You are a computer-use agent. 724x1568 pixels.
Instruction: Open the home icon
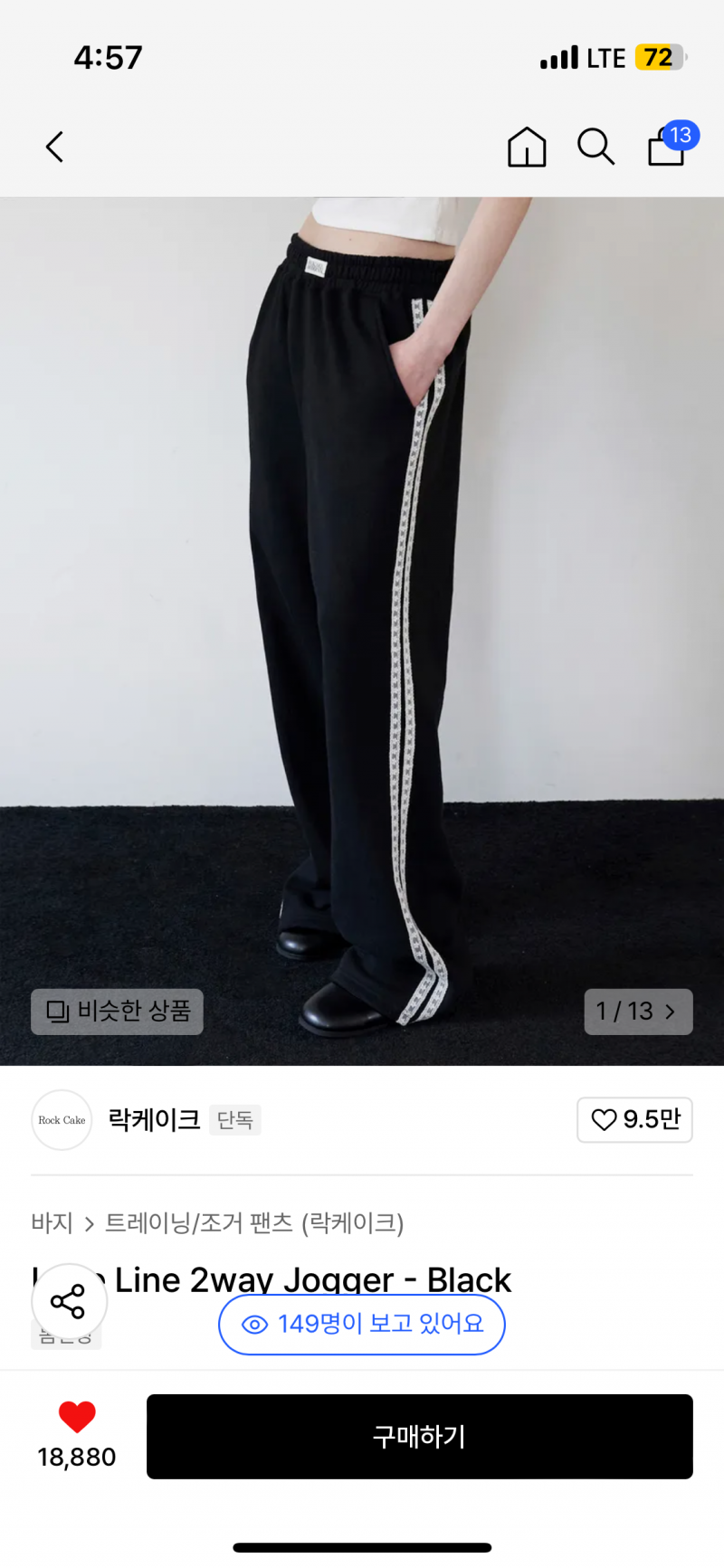pyautogui.click(x=527, y=147)
